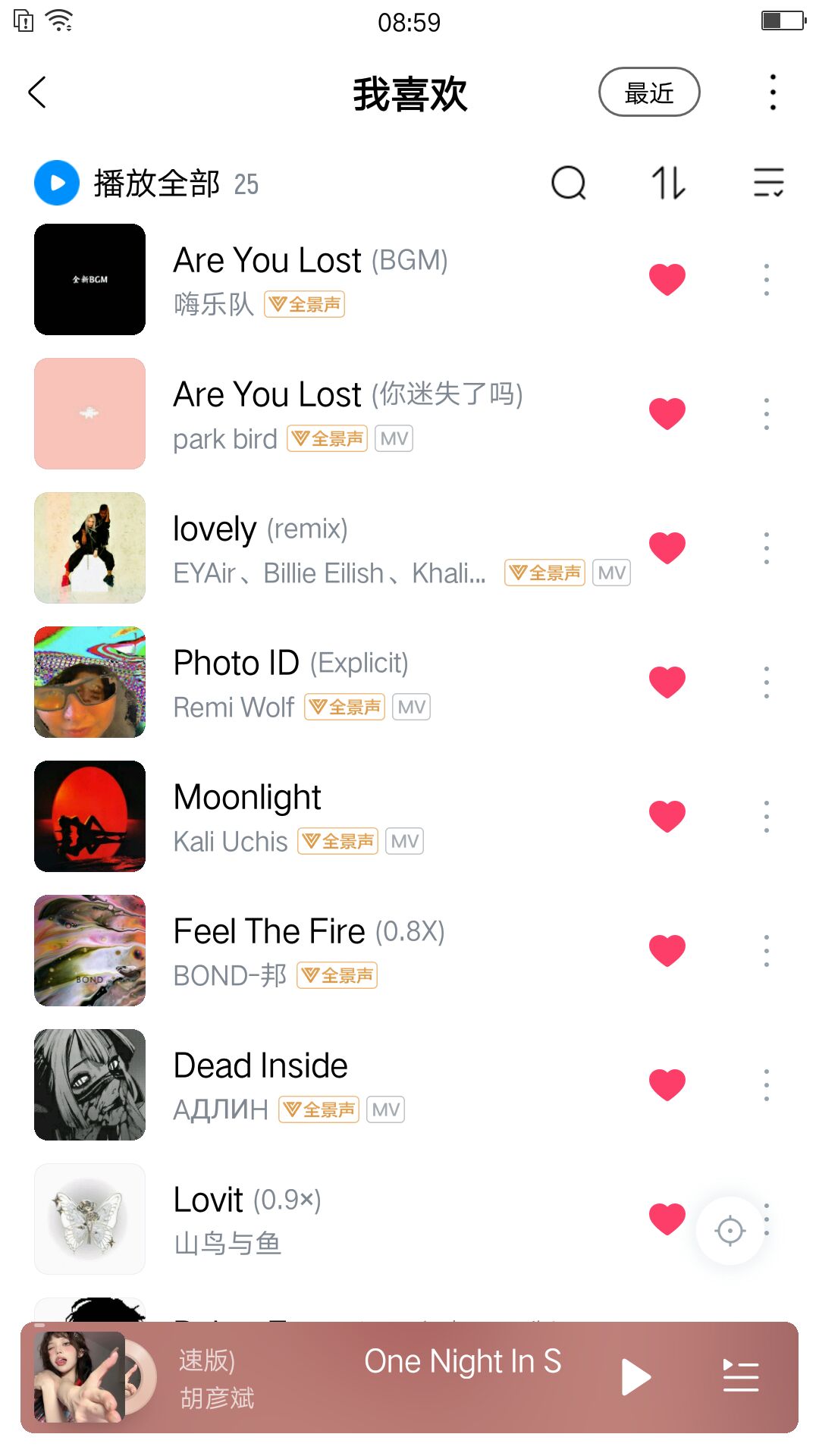
Task: Open the multi-select list management icon
Action: [768, 183]
